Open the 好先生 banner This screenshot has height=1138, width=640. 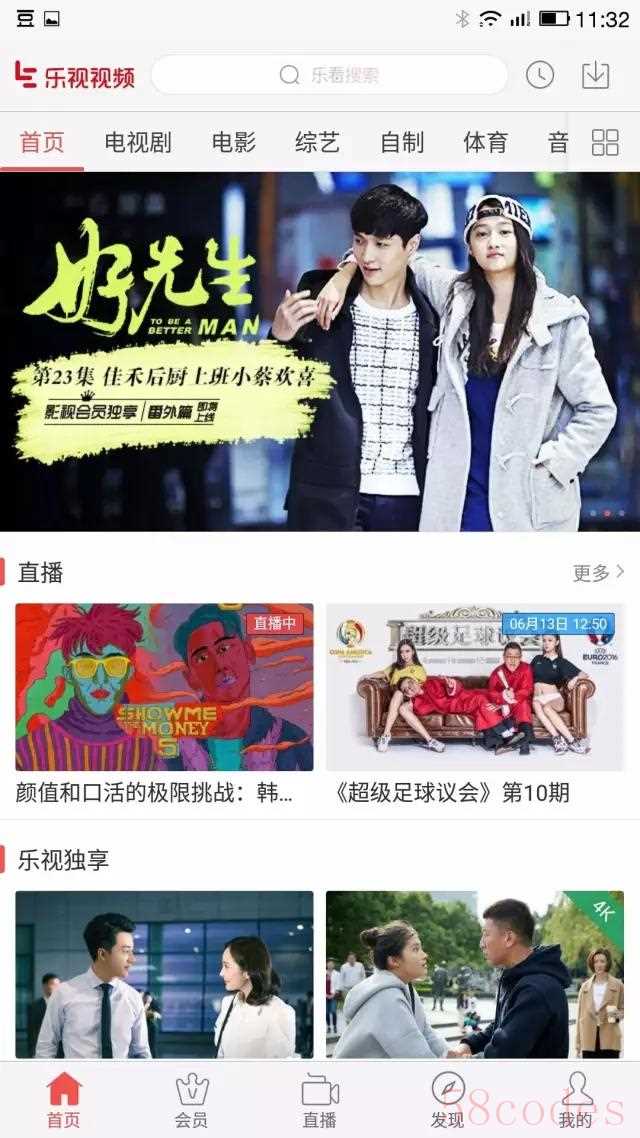(x=320, y=350)
